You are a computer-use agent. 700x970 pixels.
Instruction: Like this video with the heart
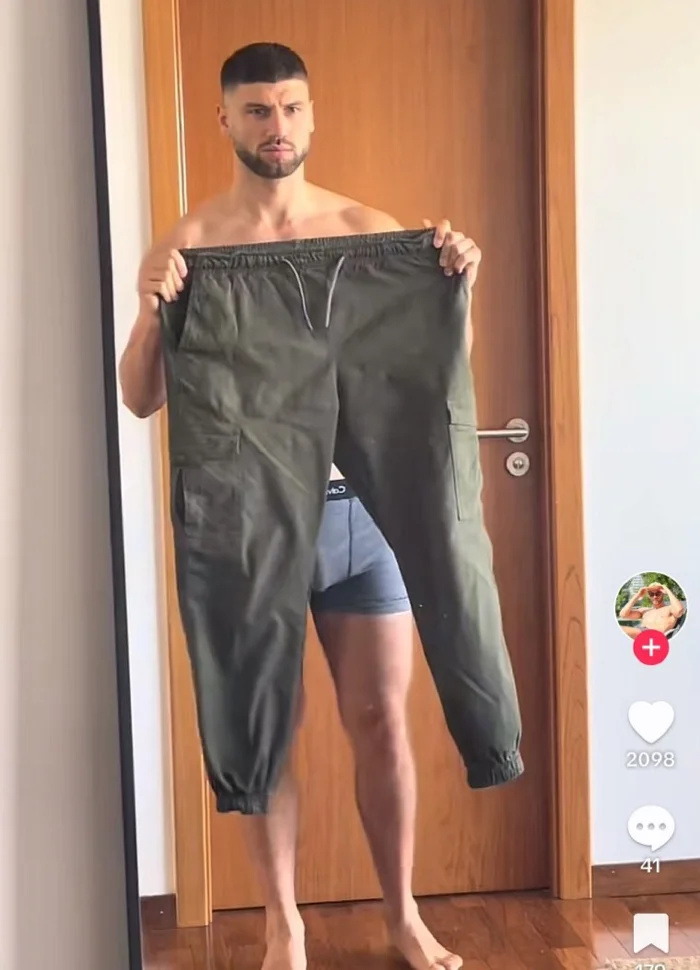coord(650,722)
